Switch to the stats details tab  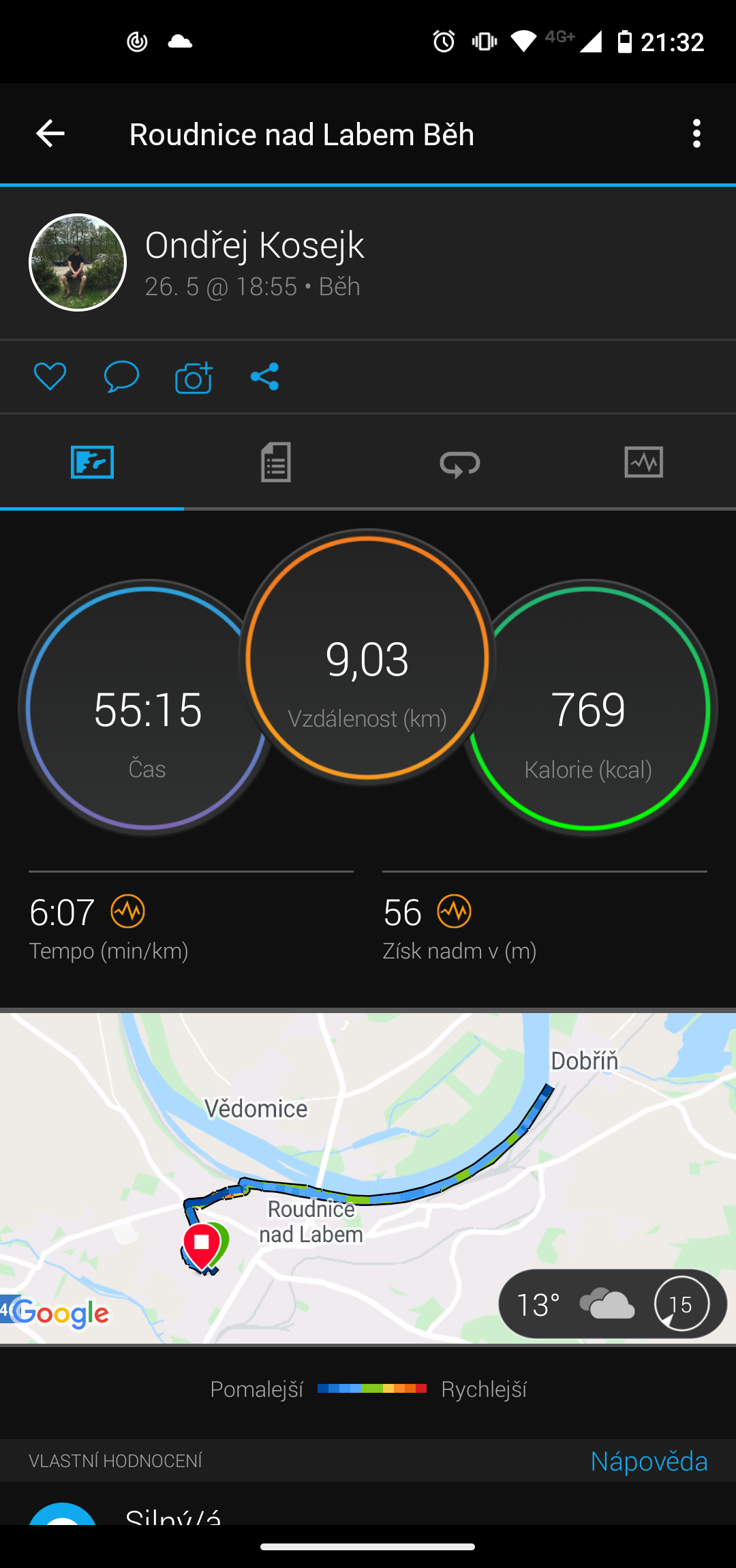point(276,462)
